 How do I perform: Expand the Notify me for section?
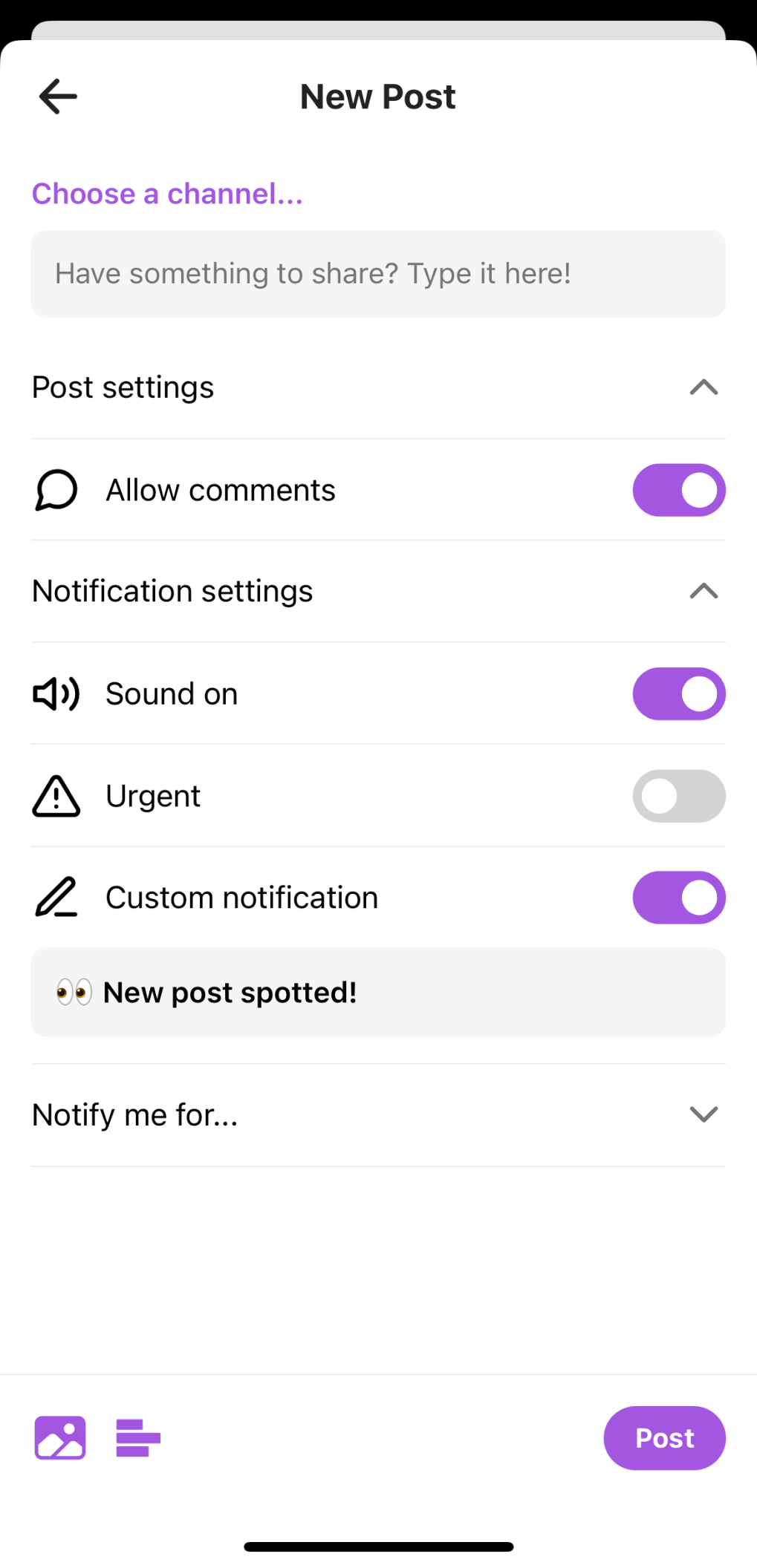(x=378, y=1114)
